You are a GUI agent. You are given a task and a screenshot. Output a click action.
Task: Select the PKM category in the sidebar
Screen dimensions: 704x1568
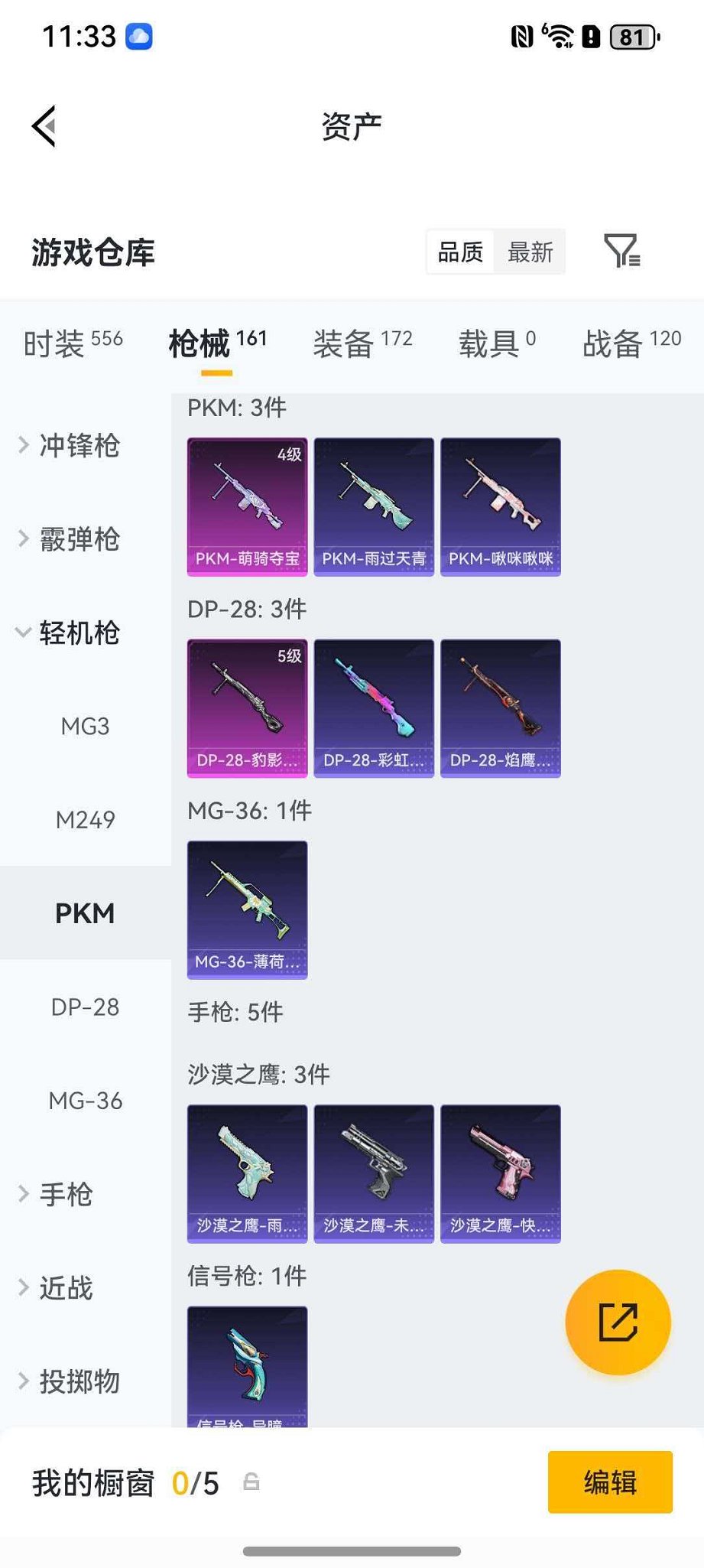pos(84,913)
